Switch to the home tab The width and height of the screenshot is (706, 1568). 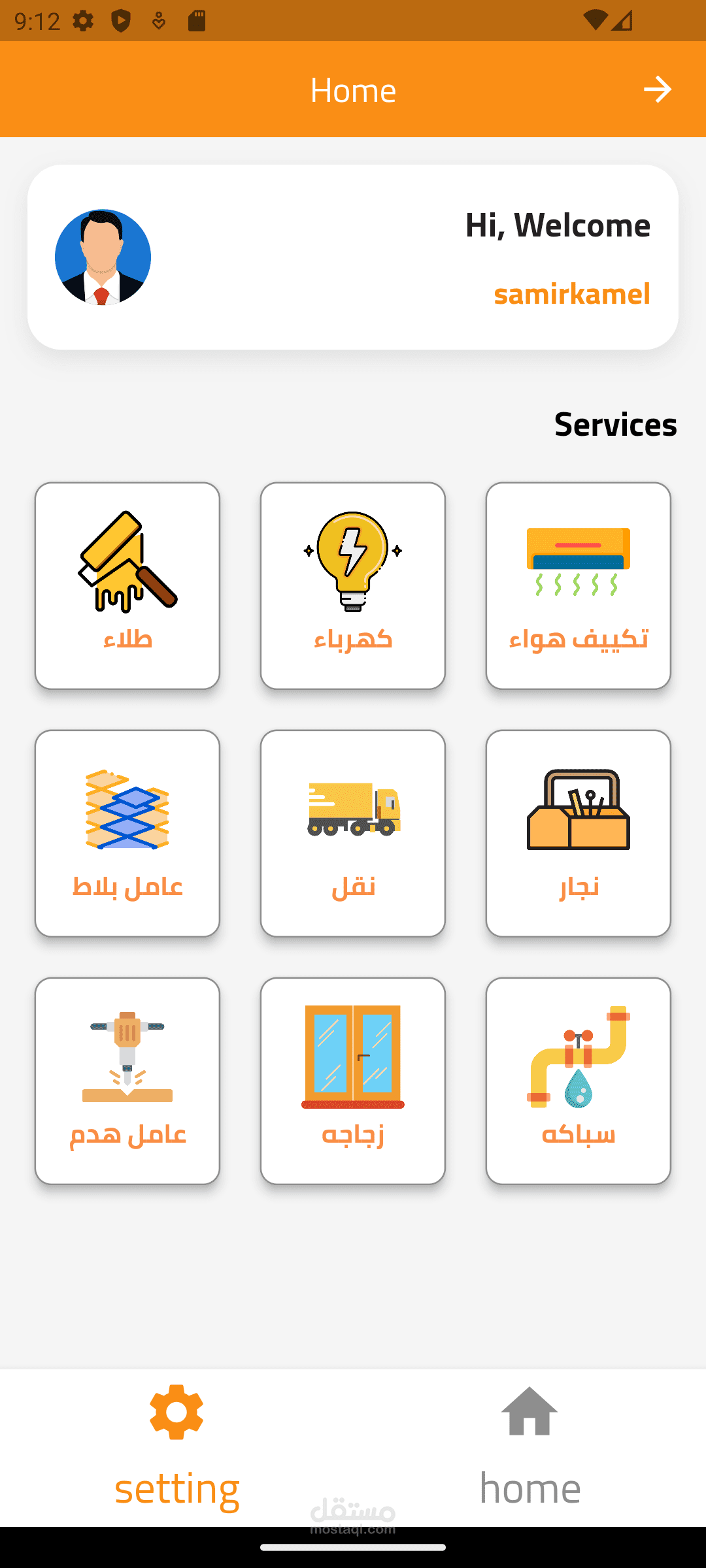[x=530, y=1488]
